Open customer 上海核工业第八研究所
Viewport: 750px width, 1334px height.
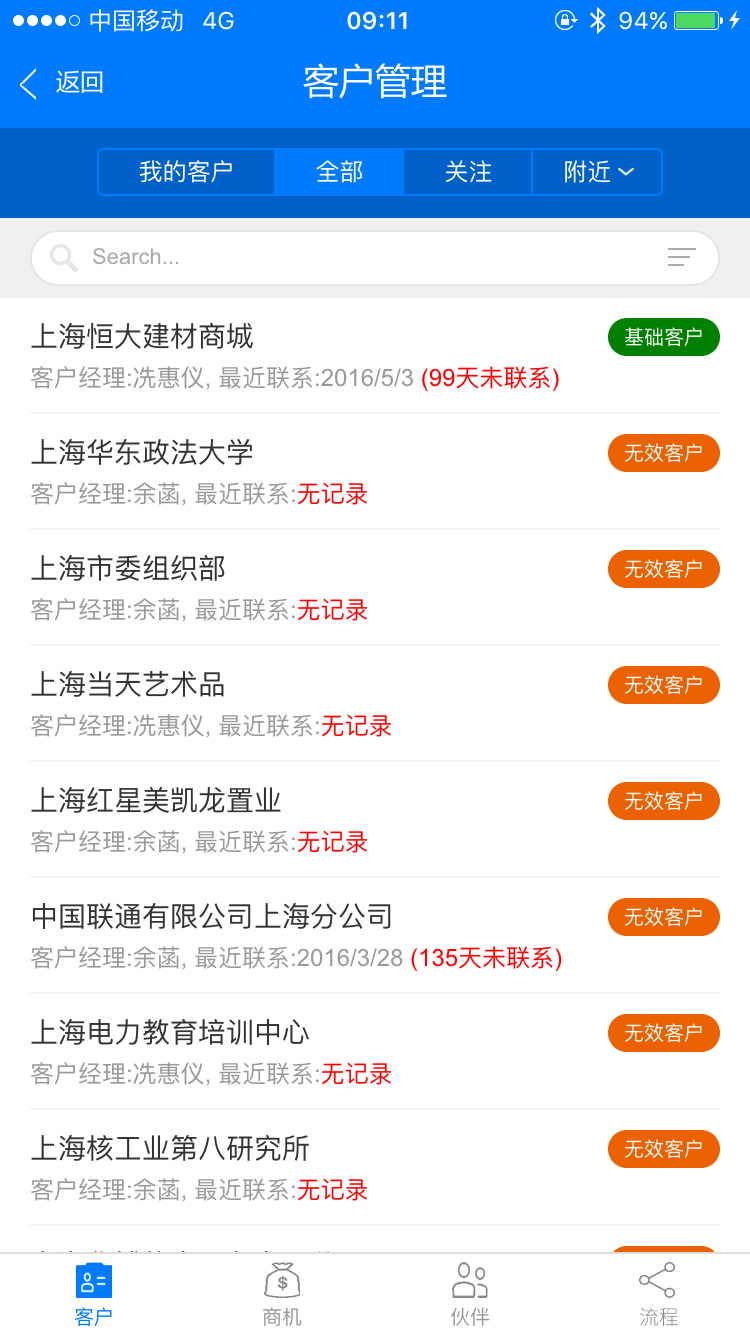point(300,1168)
